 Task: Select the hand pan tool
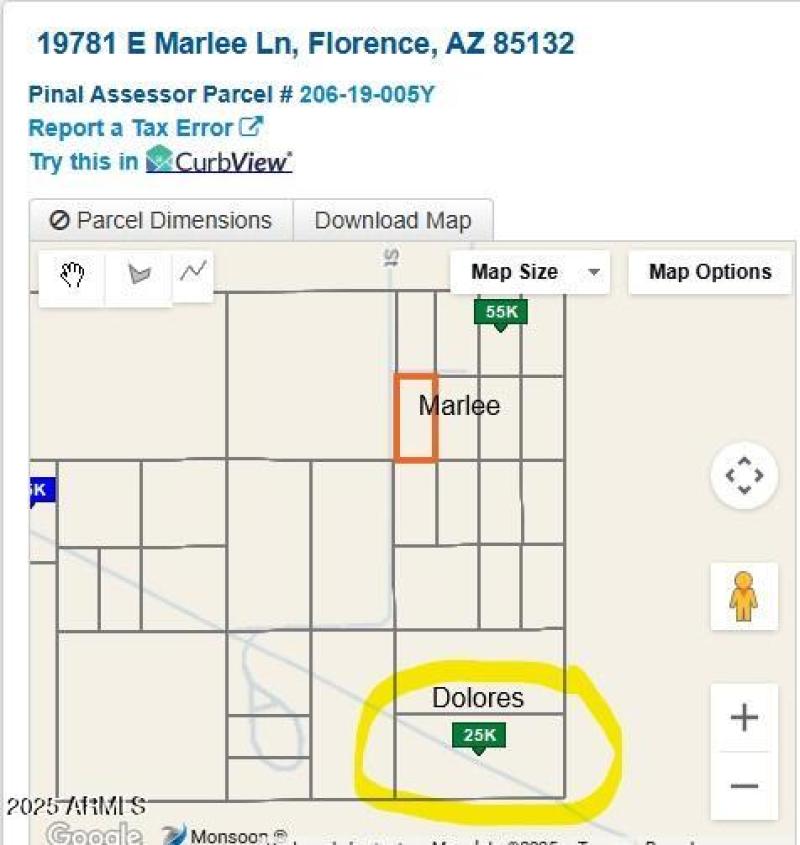(x=72, y=275)
